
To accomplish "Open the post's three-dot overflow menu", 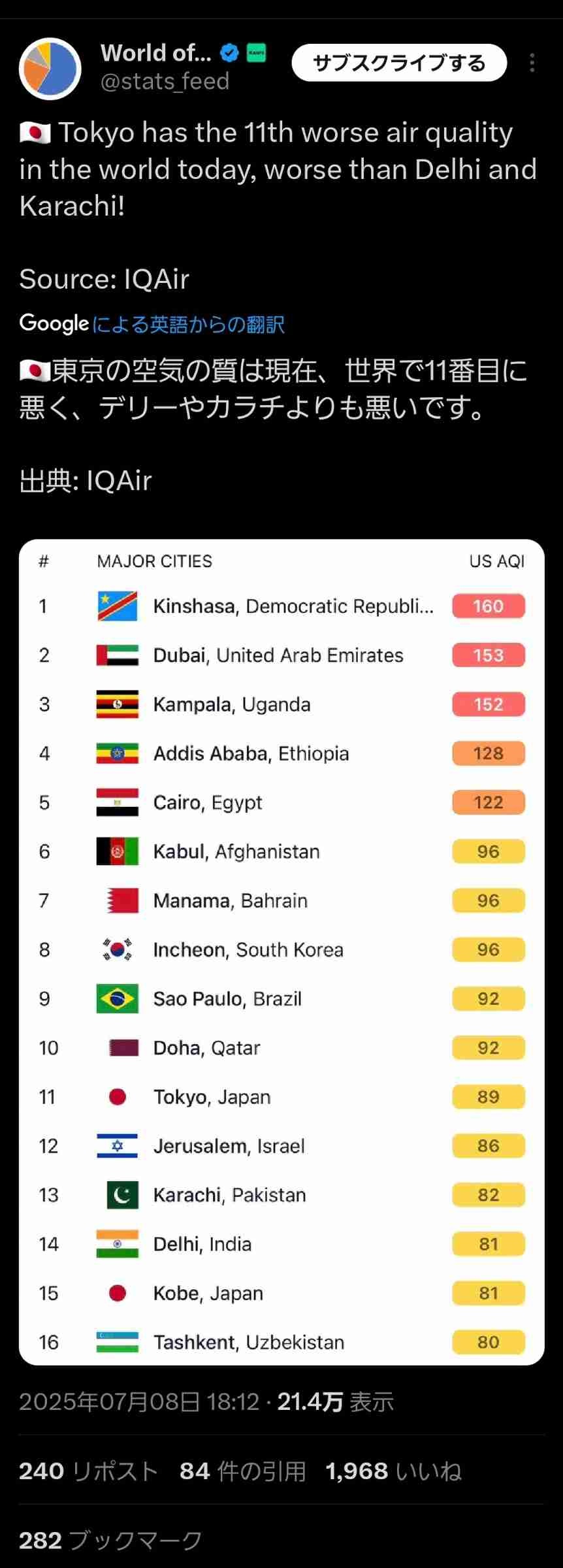I will [532, 63].
